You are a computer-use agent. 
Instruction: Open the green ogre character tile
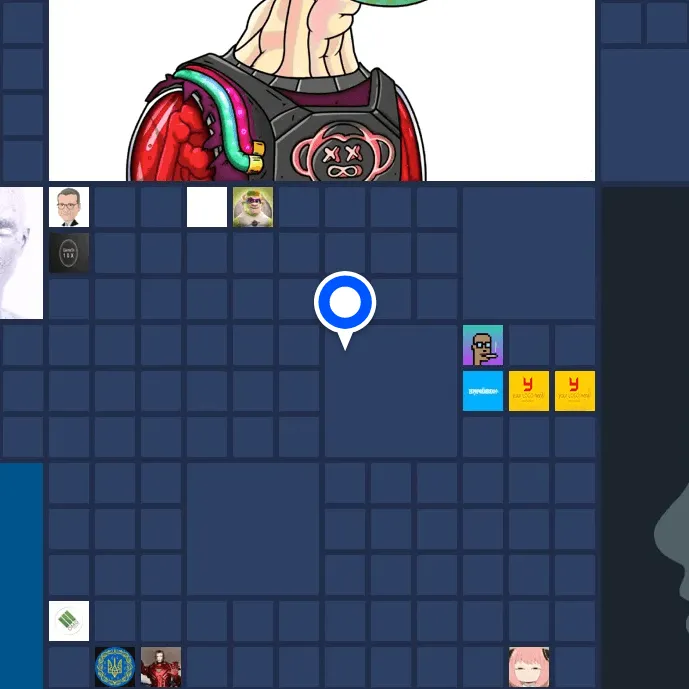coord(253,207)
